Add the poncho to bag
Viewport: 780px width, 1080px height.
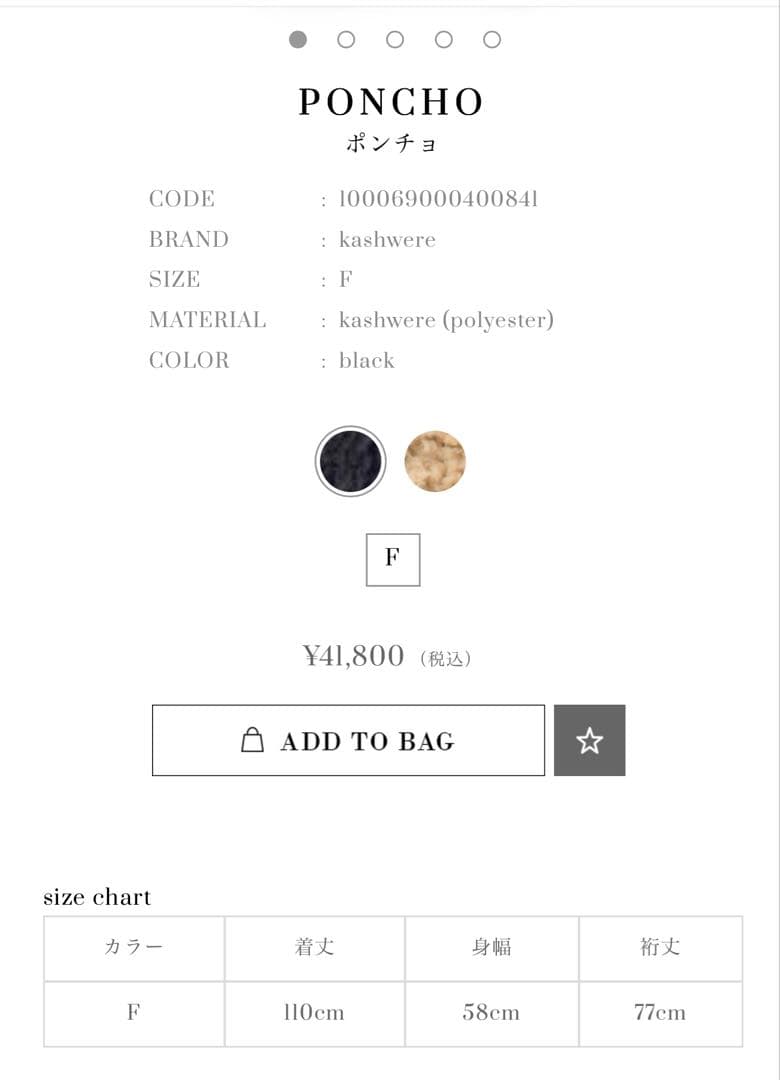(x=348, y=740)
